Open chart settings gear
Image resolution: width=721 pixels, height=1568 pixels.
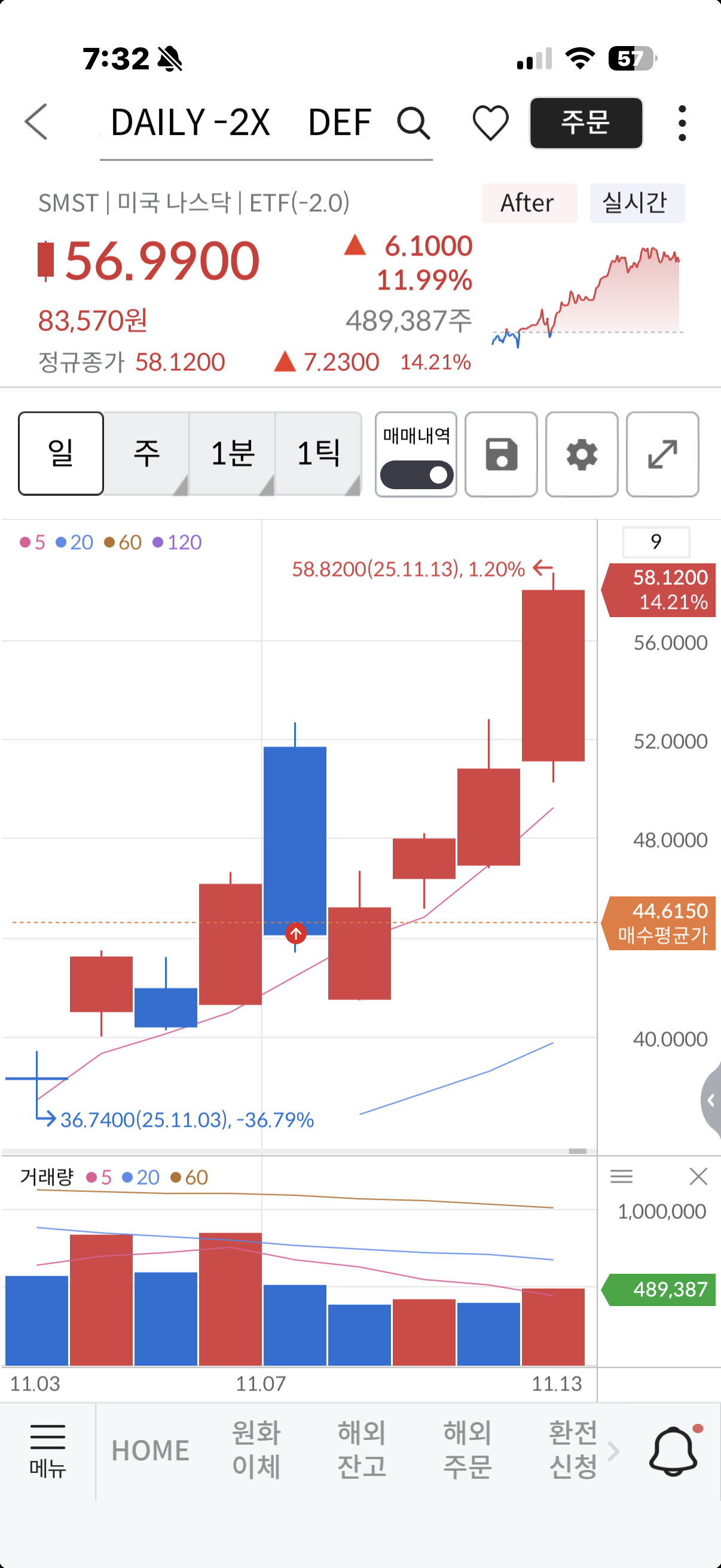[x=582, y=454]
